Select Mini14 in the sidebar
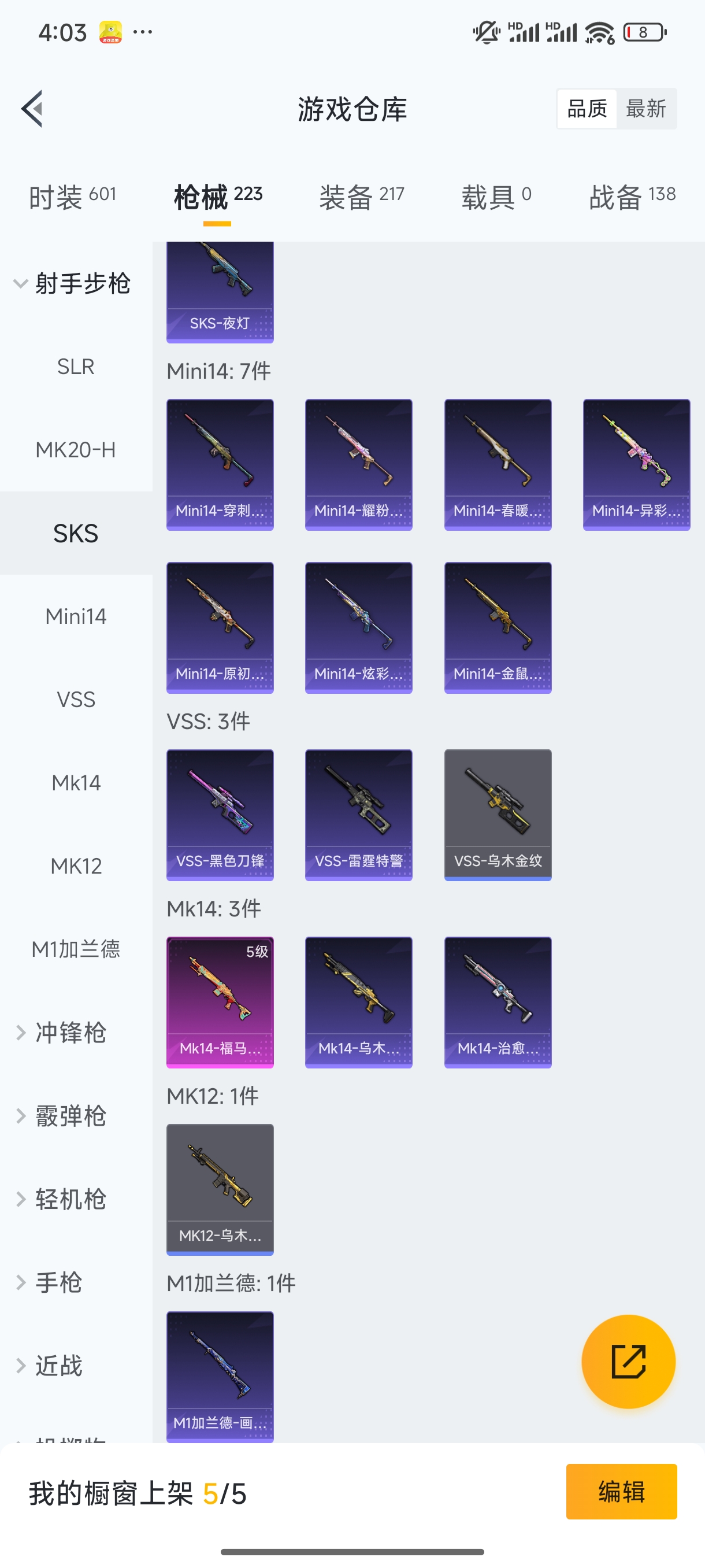 76,616
